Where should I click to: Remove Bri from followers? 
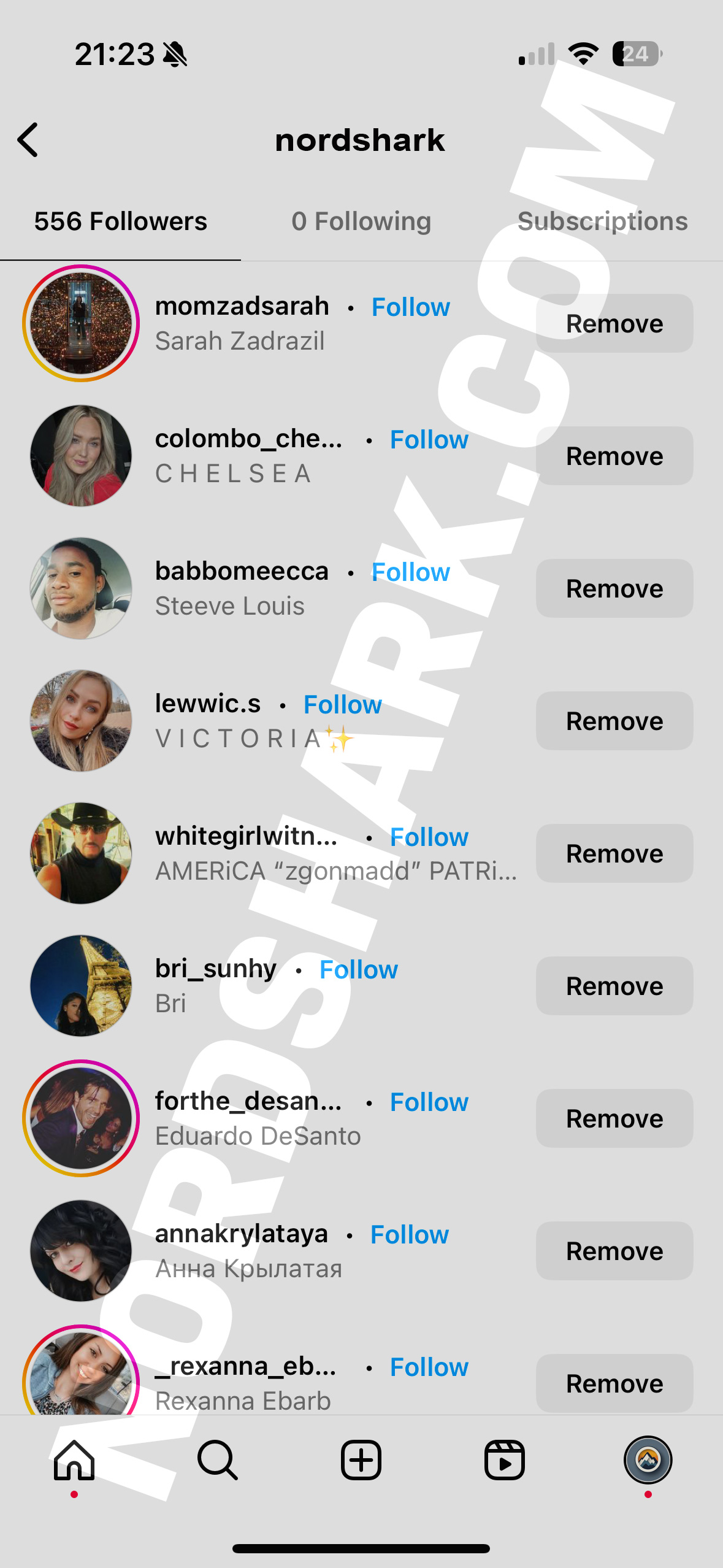(x=614, y=986)
